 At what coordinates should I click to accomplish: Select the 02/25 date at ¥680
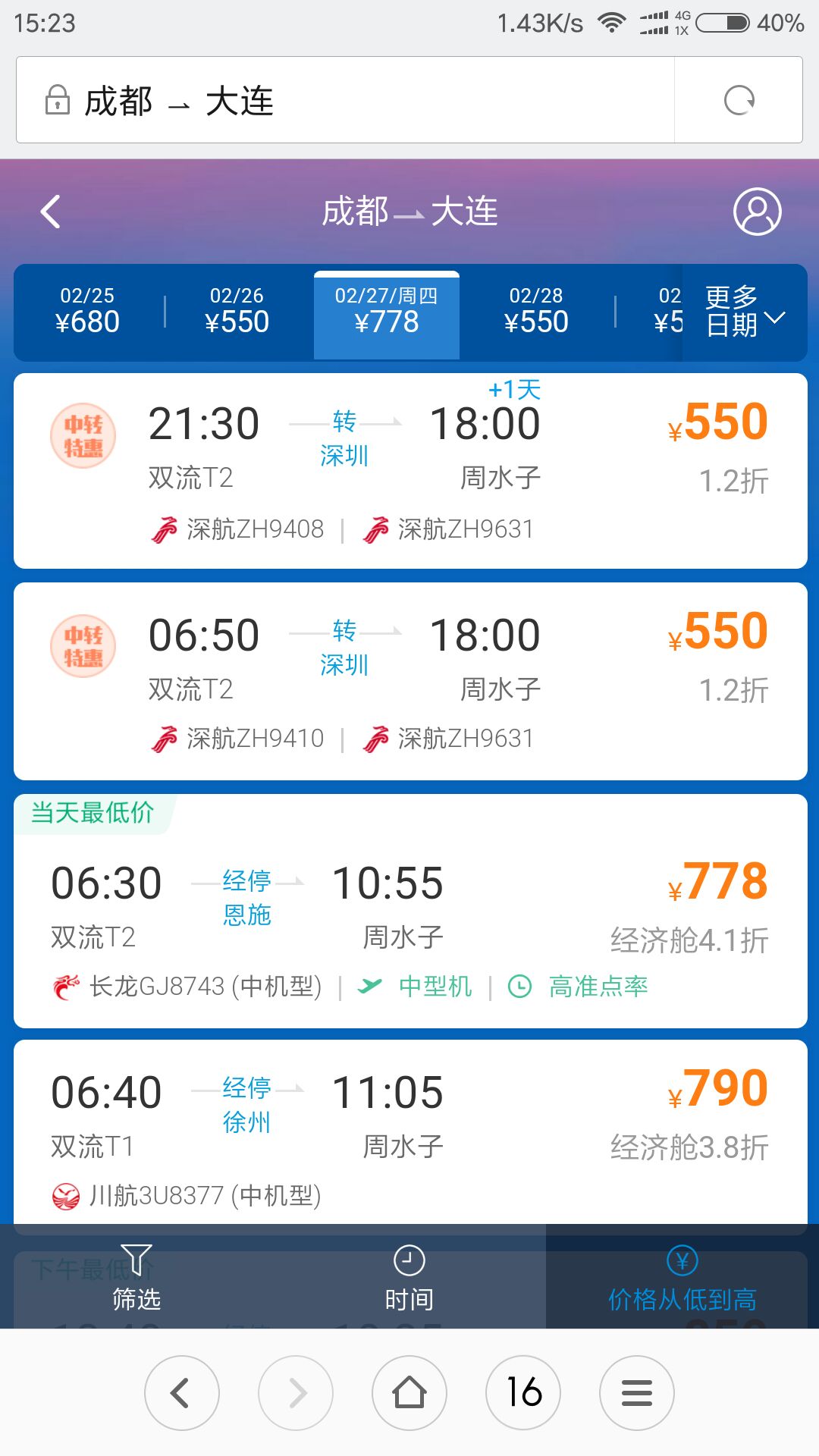[x=87, y=312]
